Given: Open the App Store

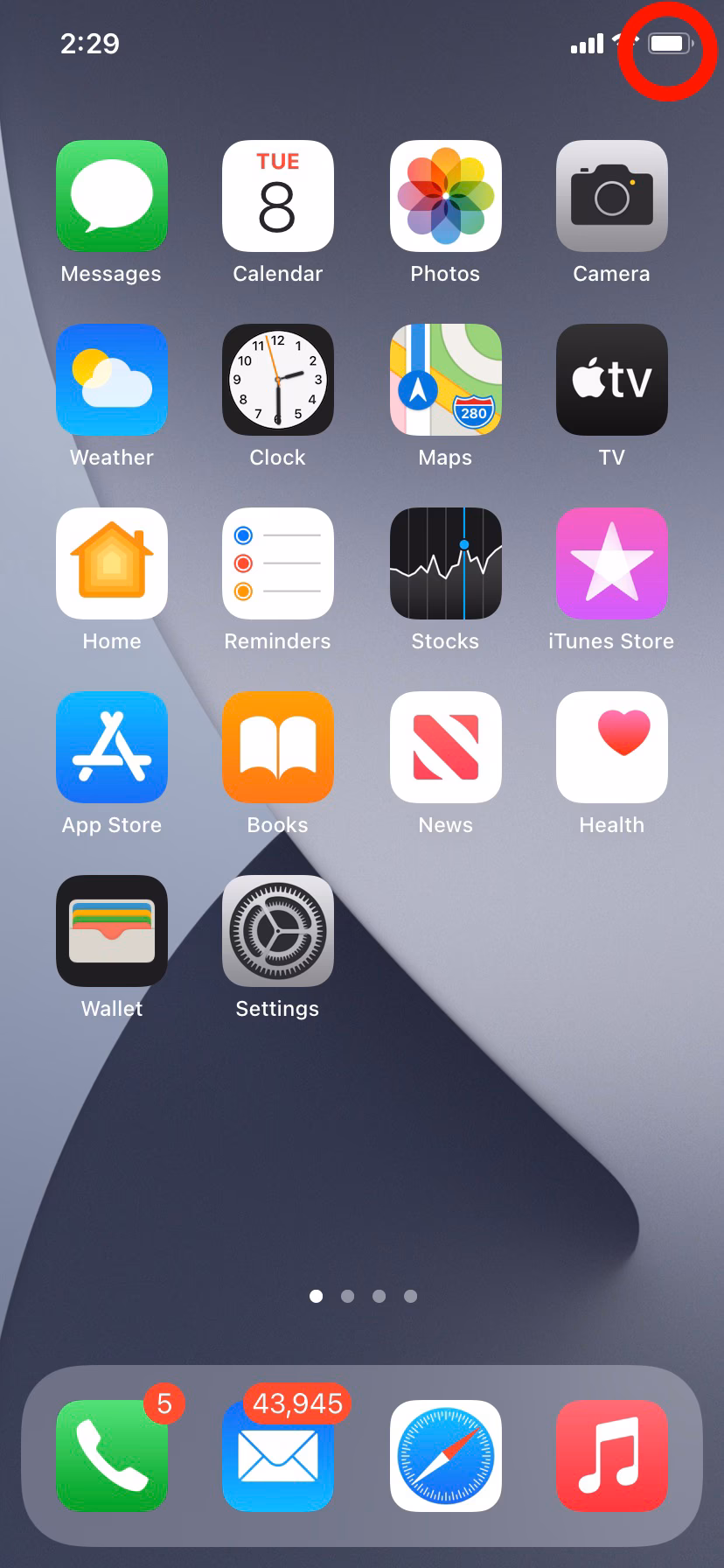Looking at the screenshot, I should click(x=111, y=747).
